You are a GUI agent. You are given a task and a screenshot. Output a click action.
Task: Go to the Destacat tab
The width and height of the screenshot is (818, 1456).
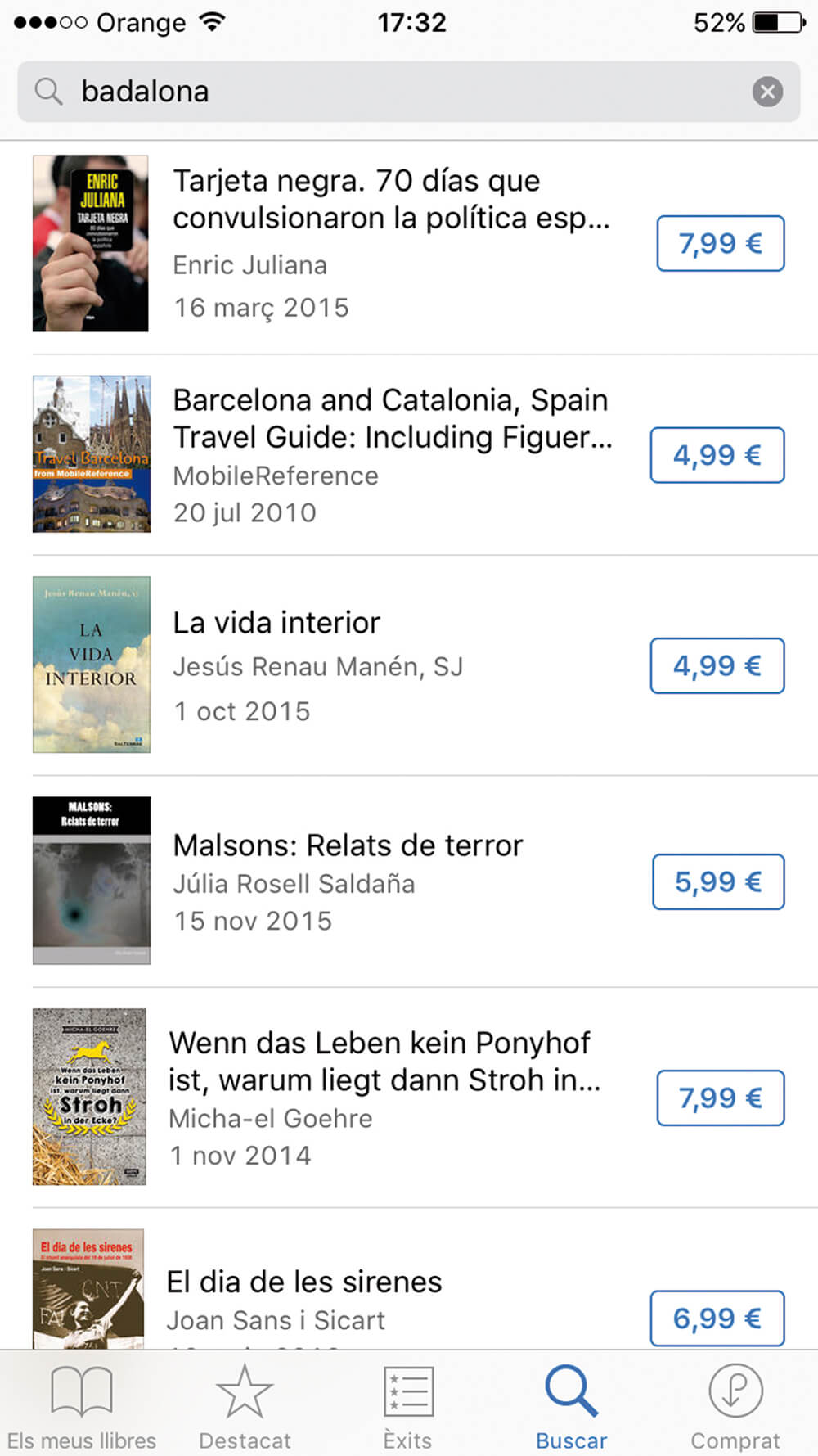245,1404
